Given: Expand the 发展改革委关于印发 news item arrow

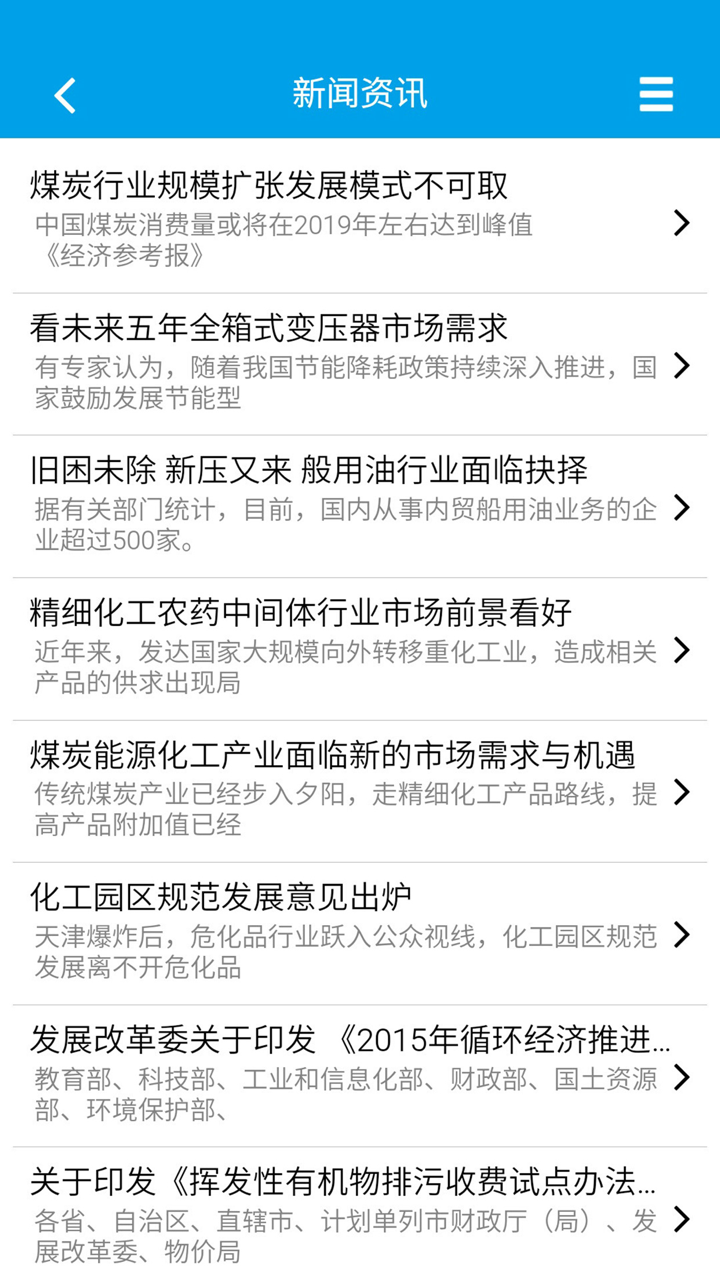Looking at the screenshot, I should 683,1077.
